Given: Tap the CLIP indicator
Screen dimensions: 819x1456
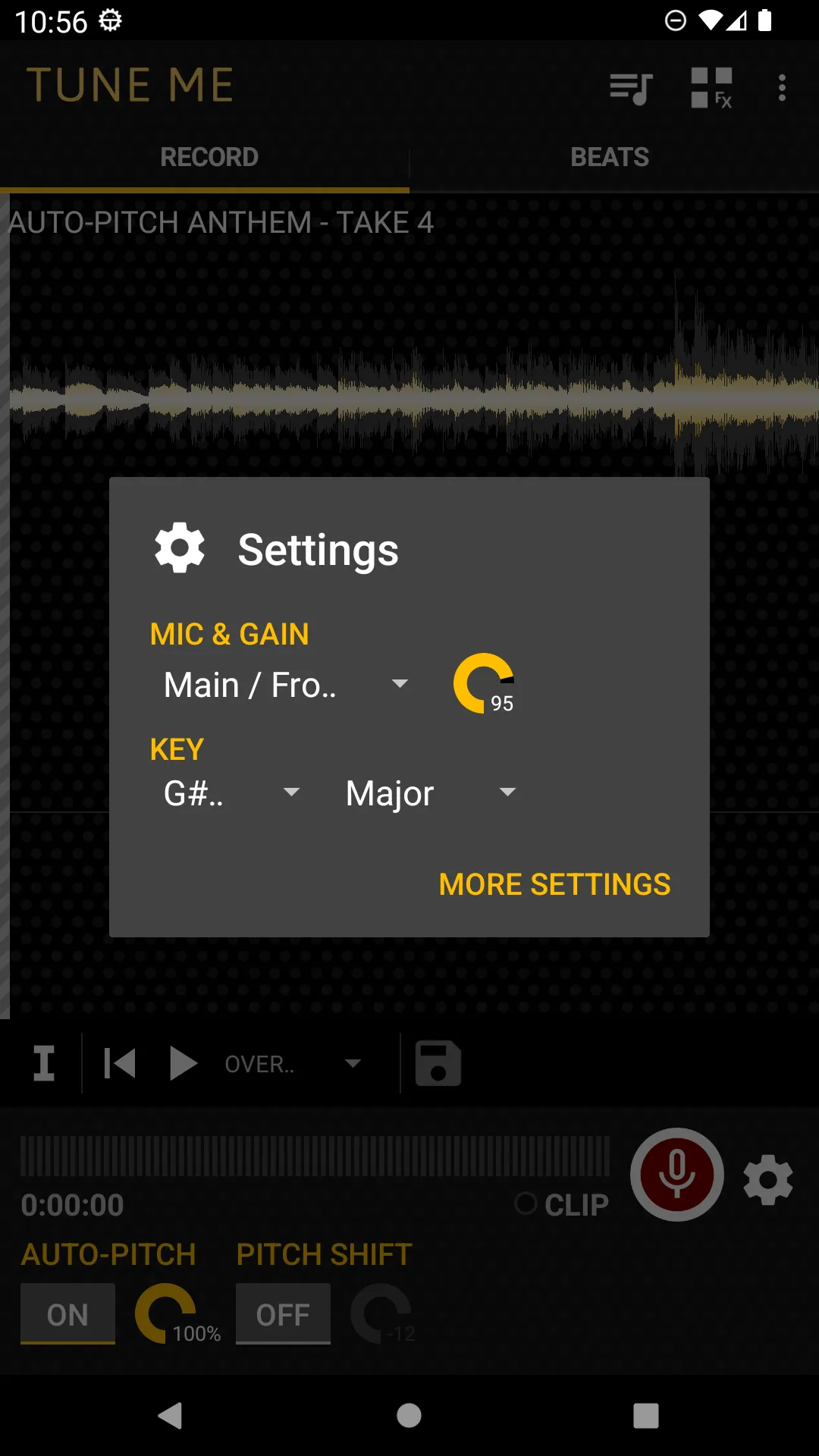Looking at the screenshot, I should pos(562,1204).
